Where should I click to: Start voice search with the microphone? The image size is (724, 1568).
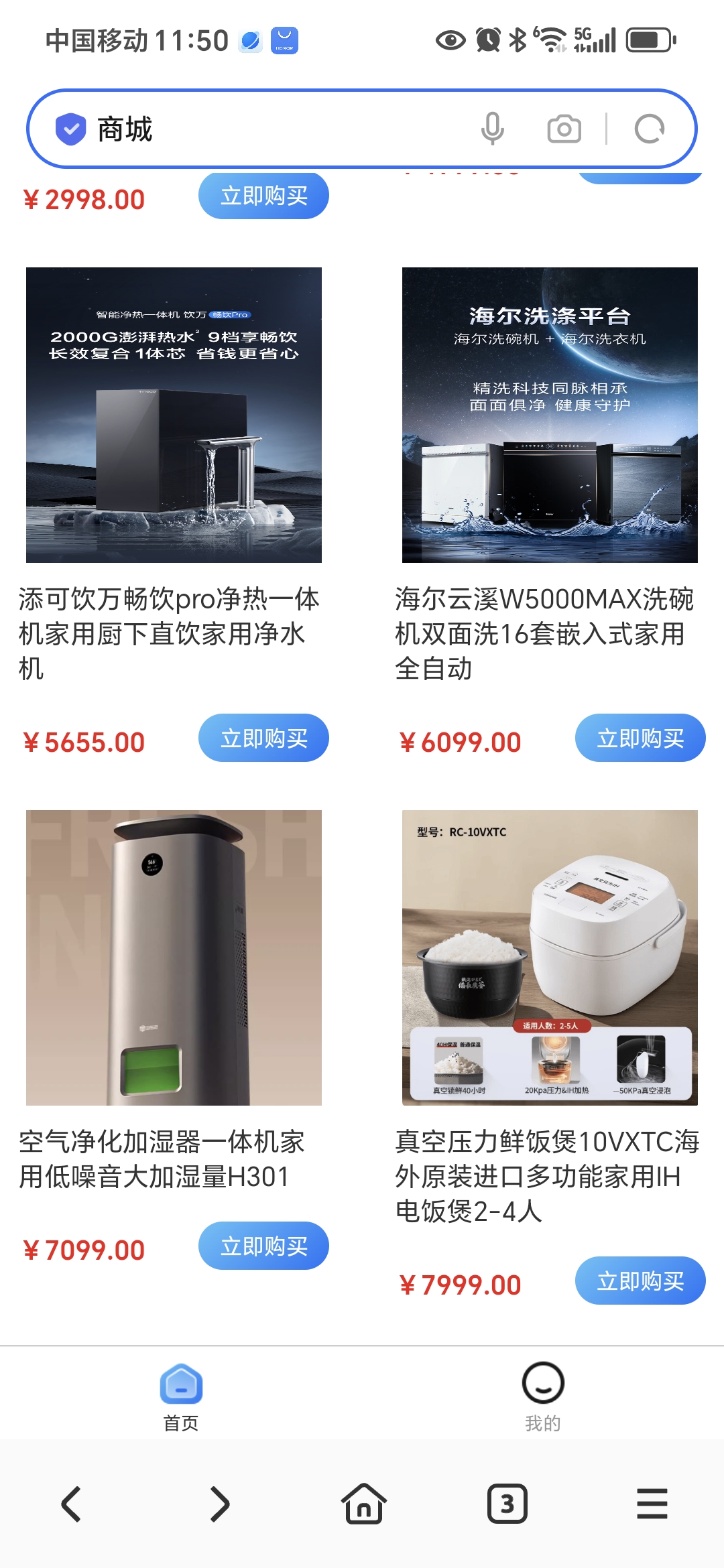[x=493, y=129]
